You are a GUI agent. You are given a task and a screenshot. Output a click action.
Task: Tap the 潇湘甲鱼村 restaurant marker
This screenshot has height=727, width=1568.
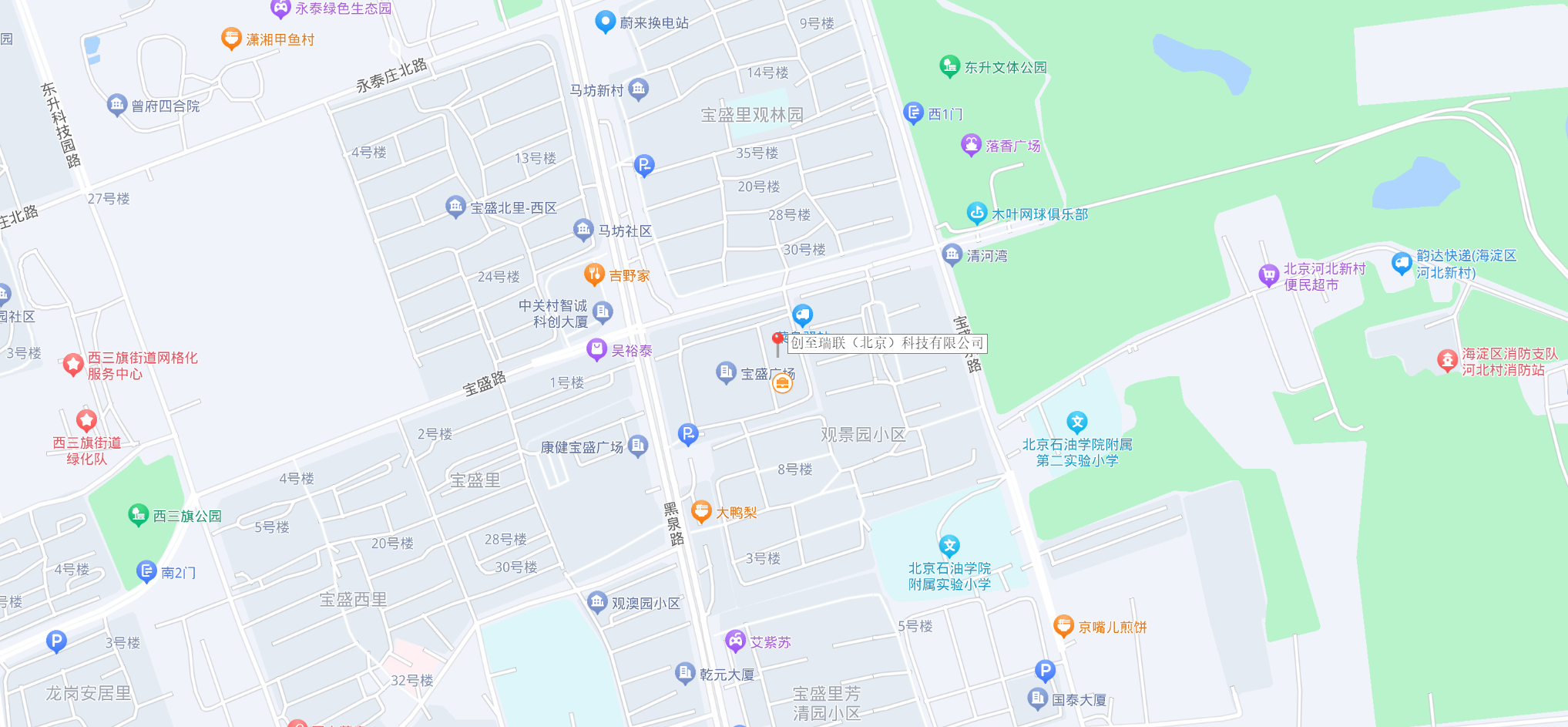click(x=230, y=38)
